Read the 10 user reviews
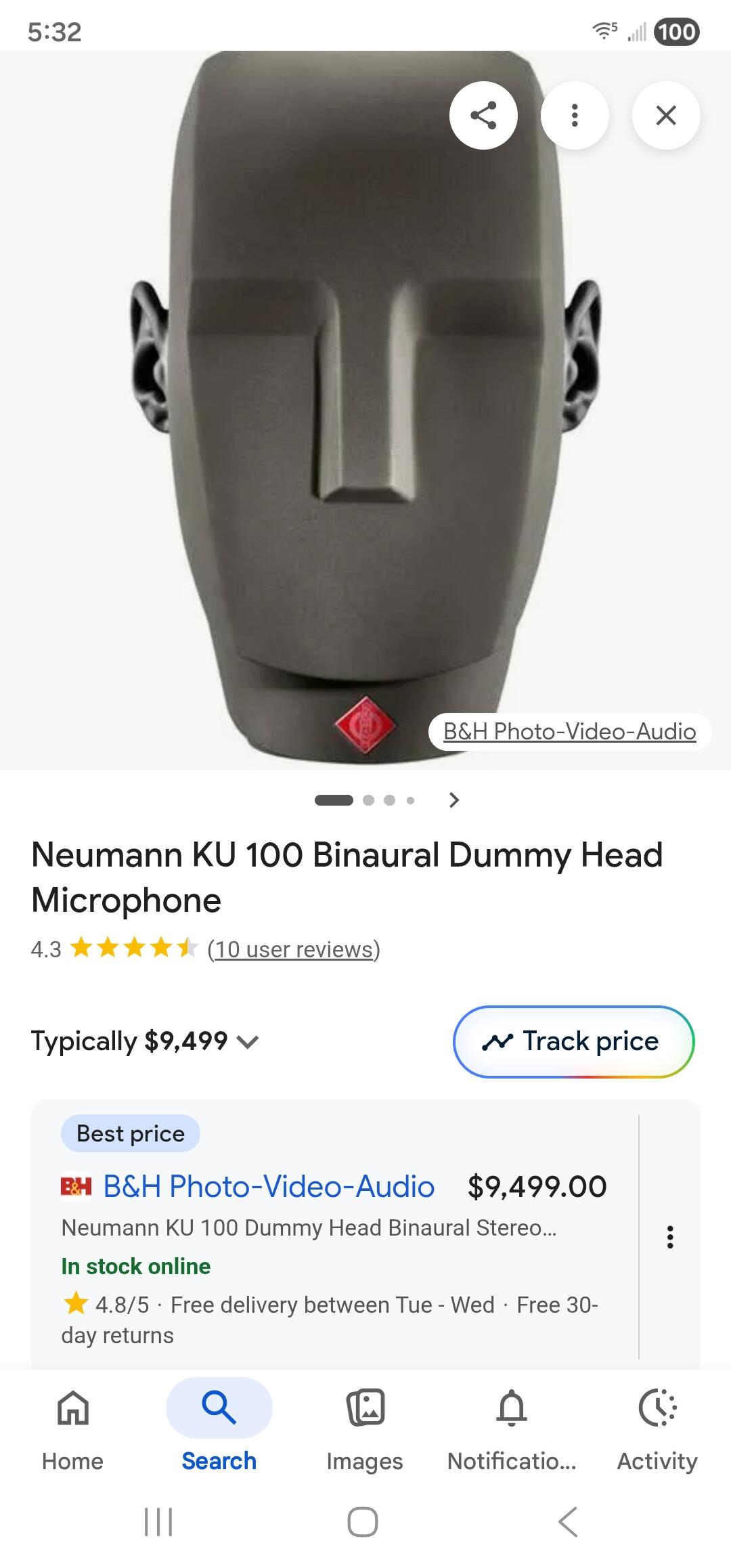The height and width of the screenshot is (1568, 731). point(294,949)
